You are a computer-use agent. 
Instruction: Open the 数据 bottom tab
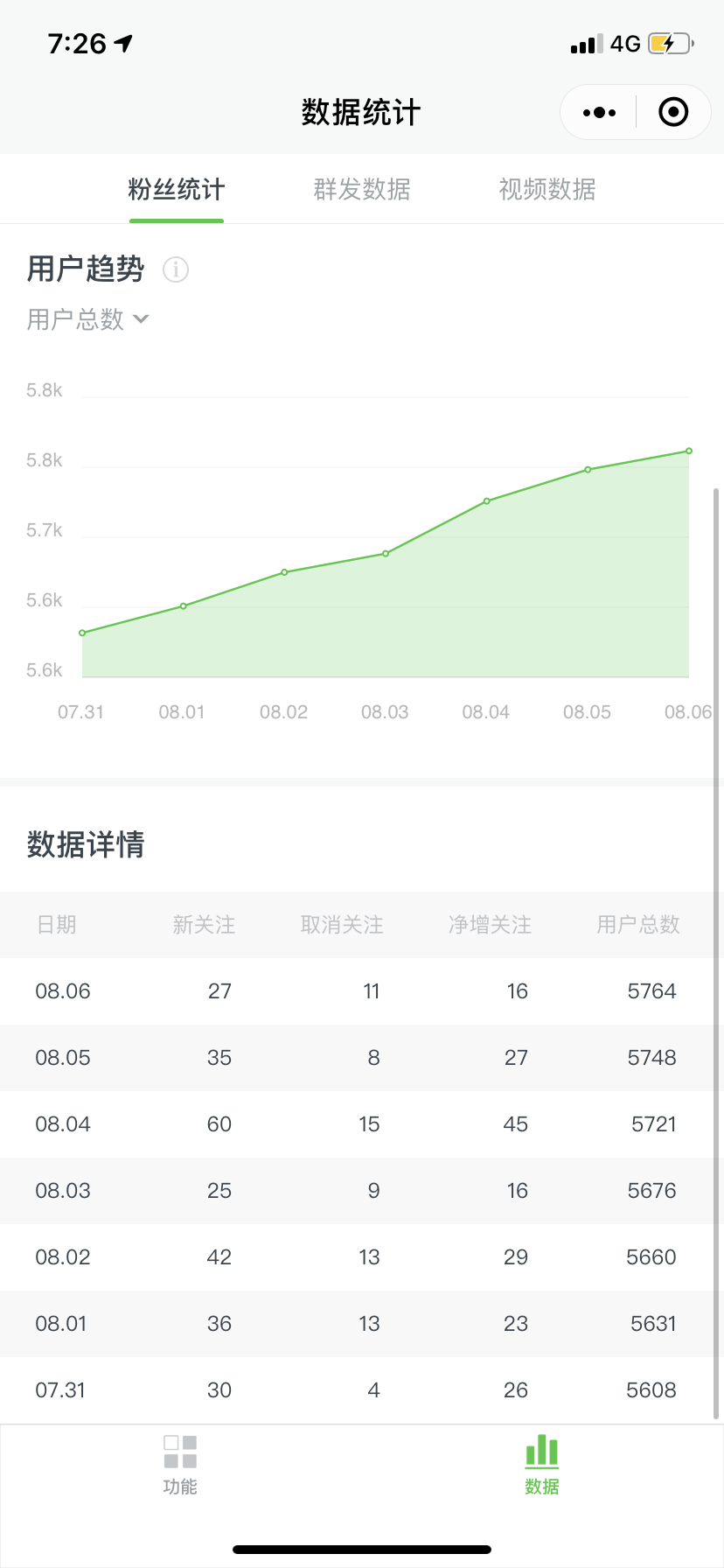pos(542,1465)
